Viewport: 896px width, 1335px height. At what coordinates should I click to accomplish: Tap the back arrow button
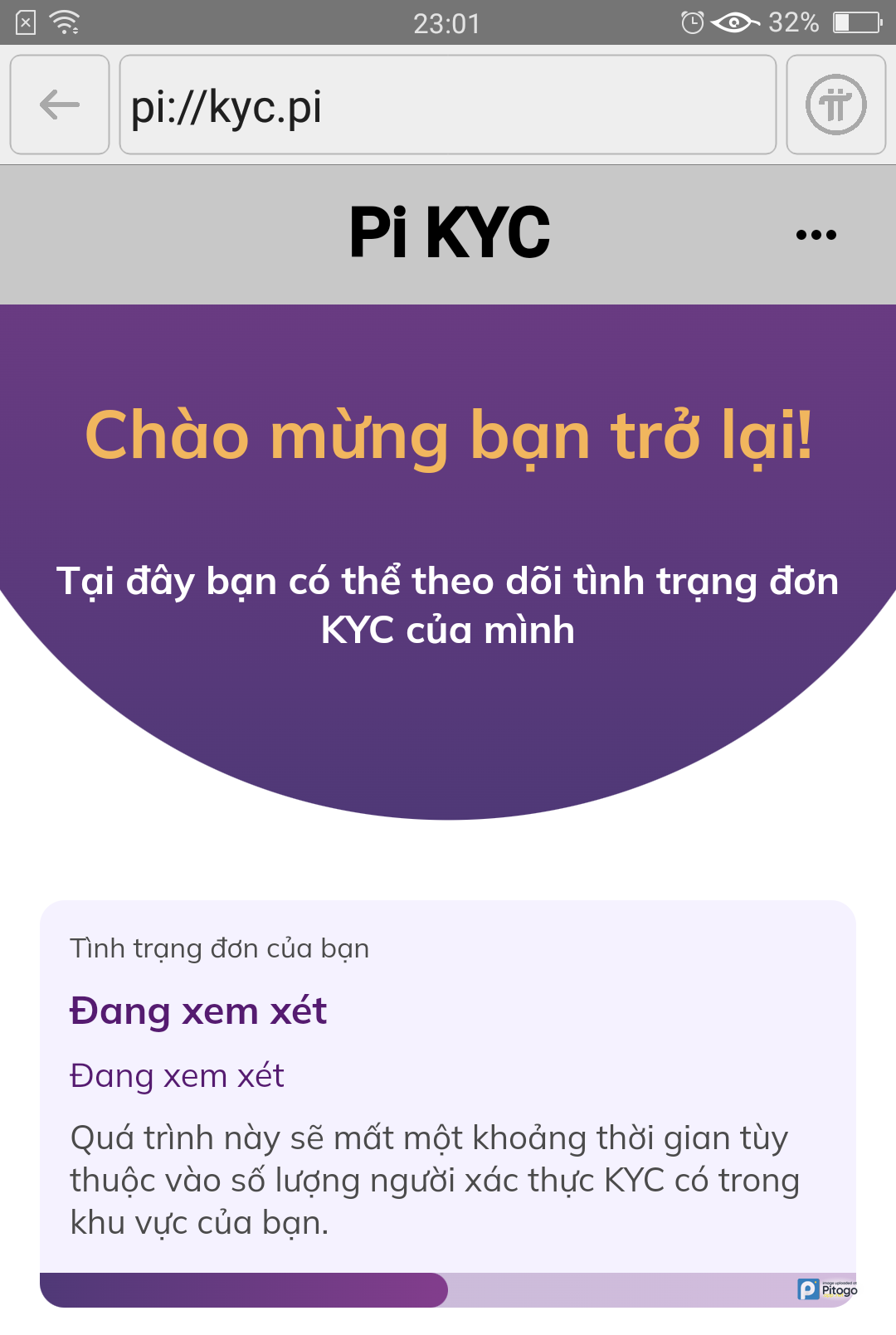pos(60,105)
